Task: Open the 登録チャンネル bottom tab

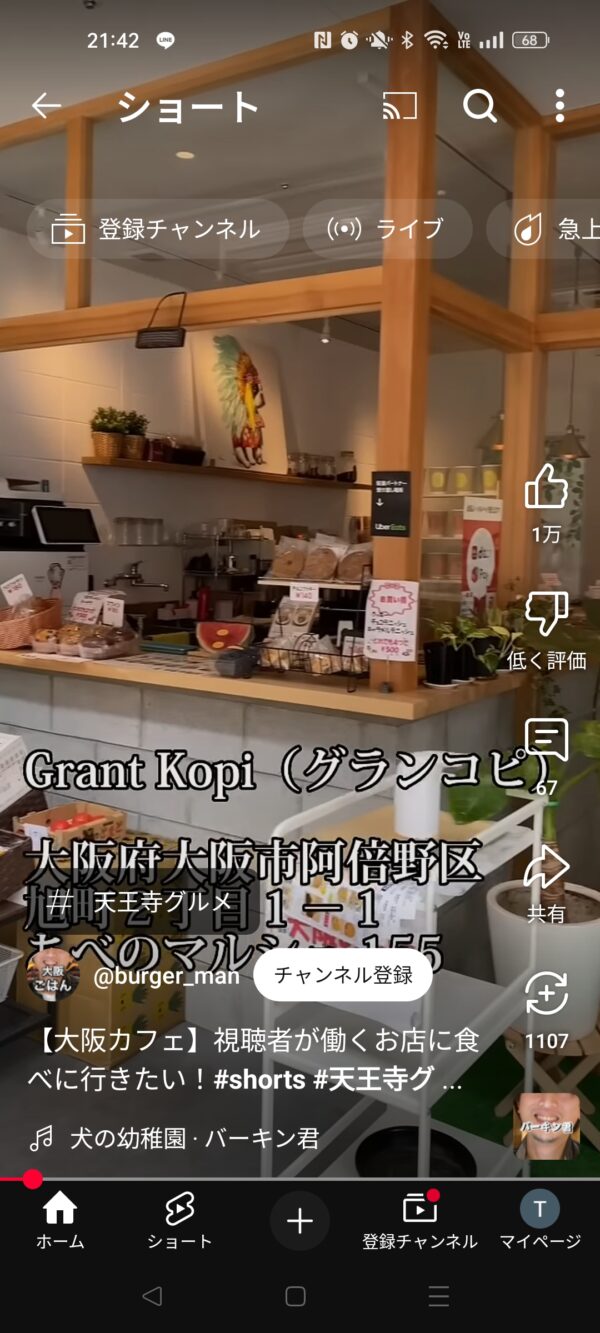Action: click(420, 1221)
